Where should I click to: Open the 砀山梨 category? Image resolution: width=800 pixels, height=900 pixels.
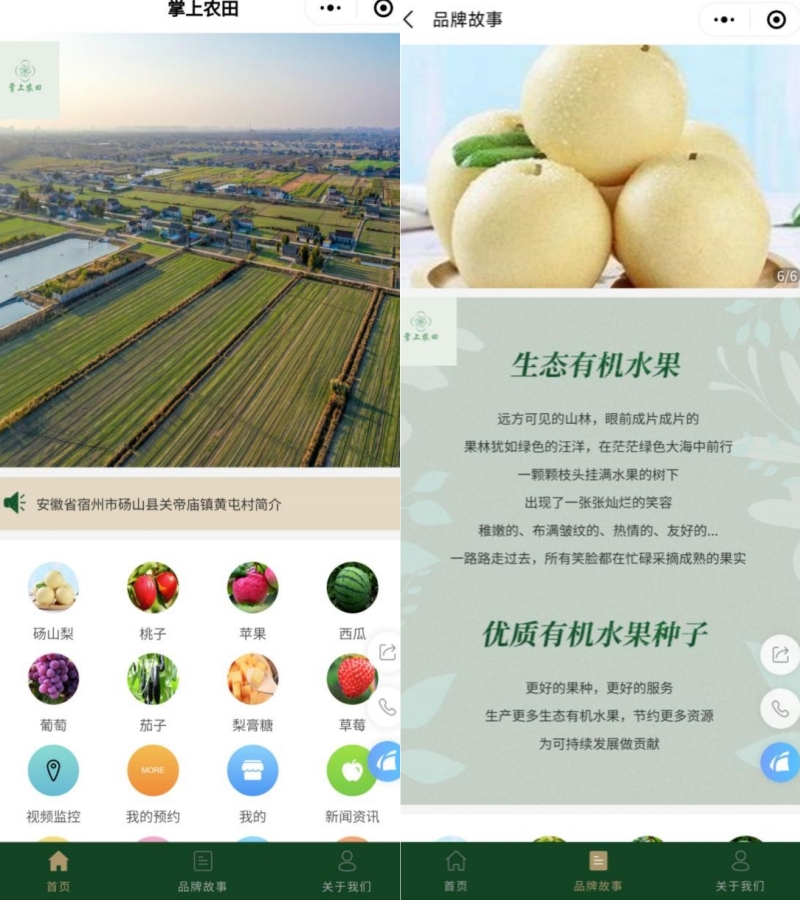click(53, 588)
